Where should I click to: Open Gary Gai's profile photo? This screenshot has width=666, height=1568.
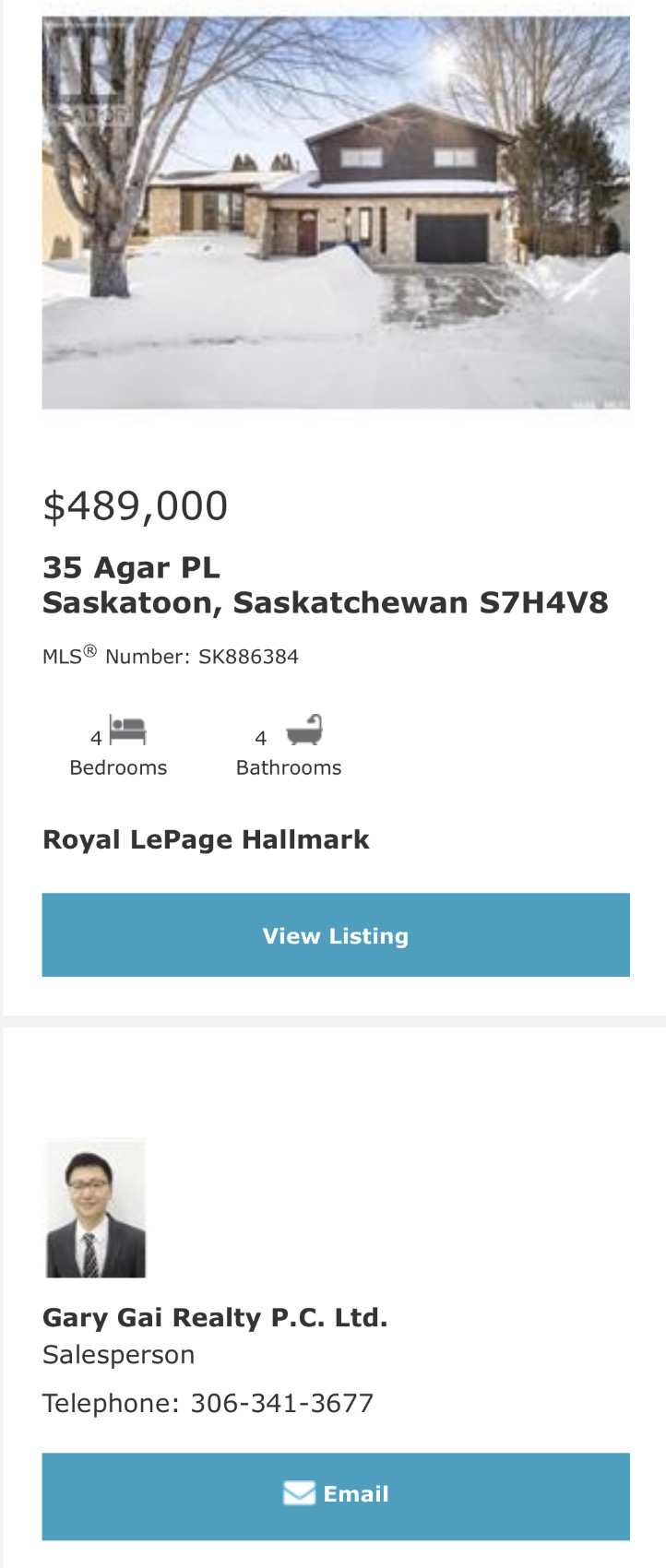[96, 1209]
